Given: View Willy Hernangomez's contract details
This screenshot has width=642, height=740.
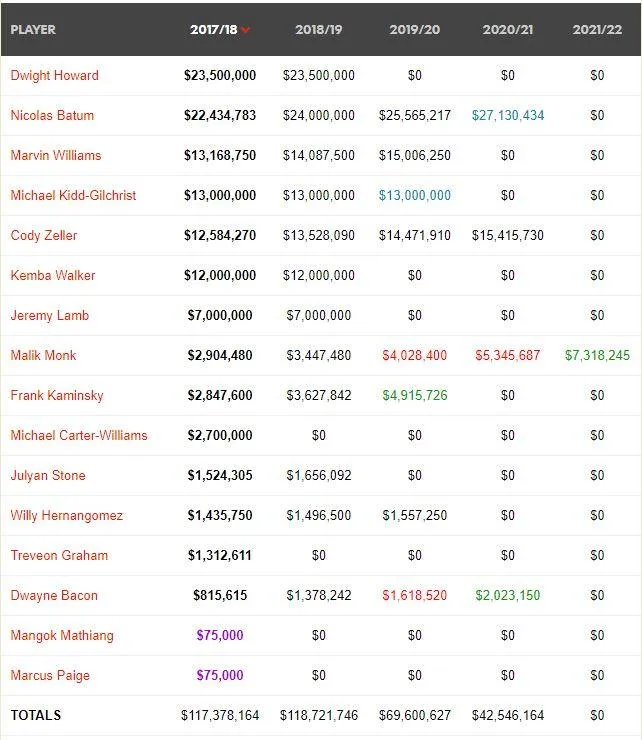Looking at the screenshot, I should click(x=67, y=515).
